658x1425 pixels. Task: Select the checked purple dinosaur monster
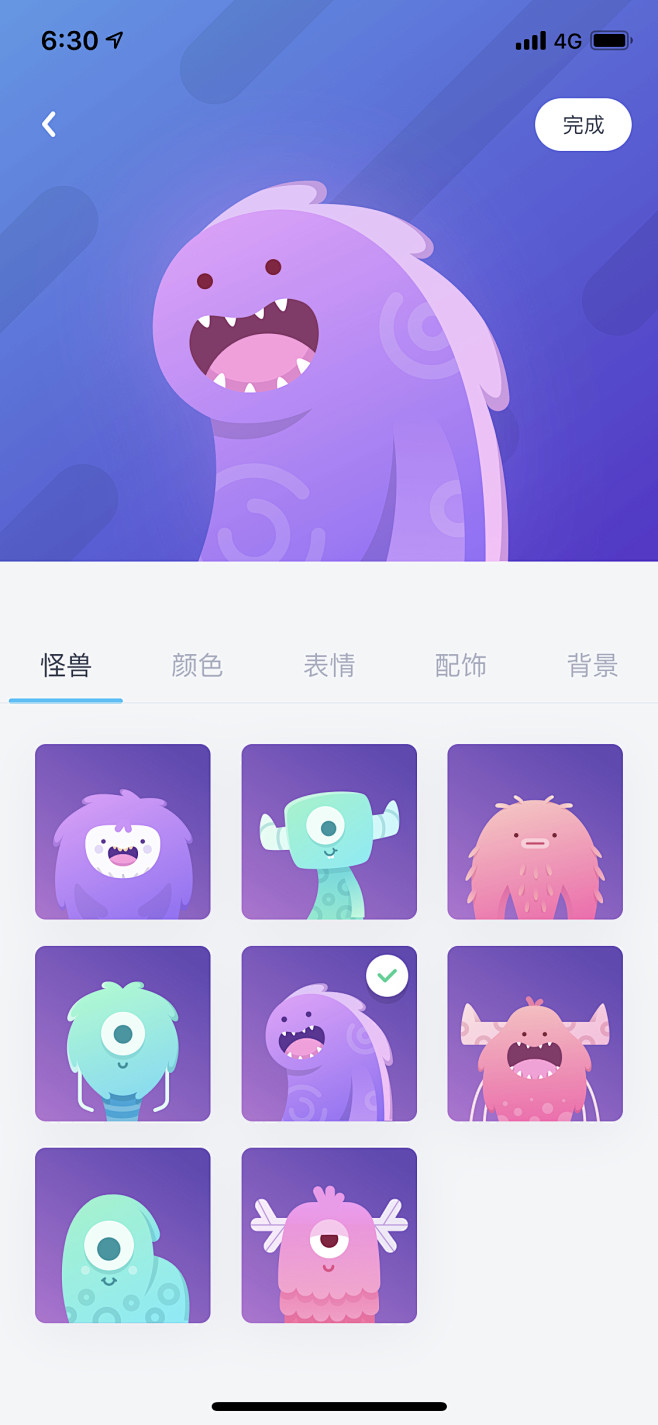(x=329, y=1033)
